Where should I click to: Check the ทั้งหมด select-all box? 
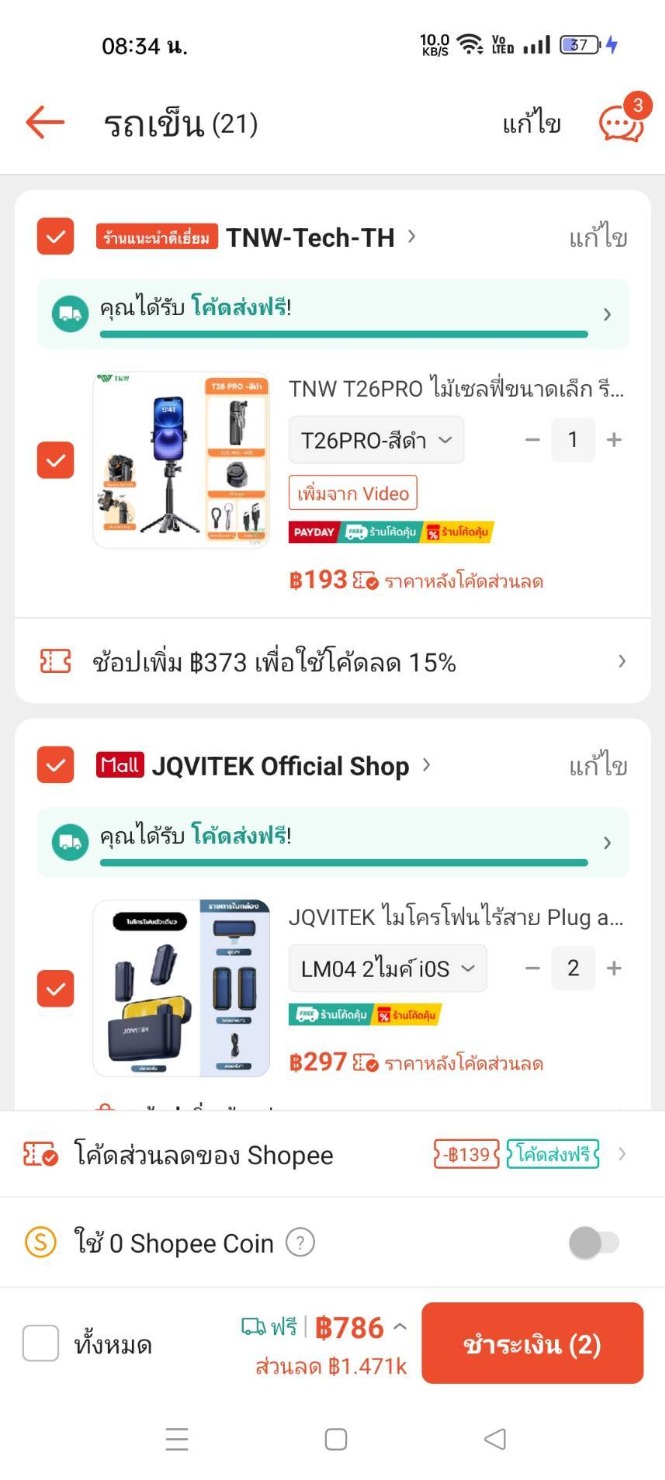coord(41,1343)
